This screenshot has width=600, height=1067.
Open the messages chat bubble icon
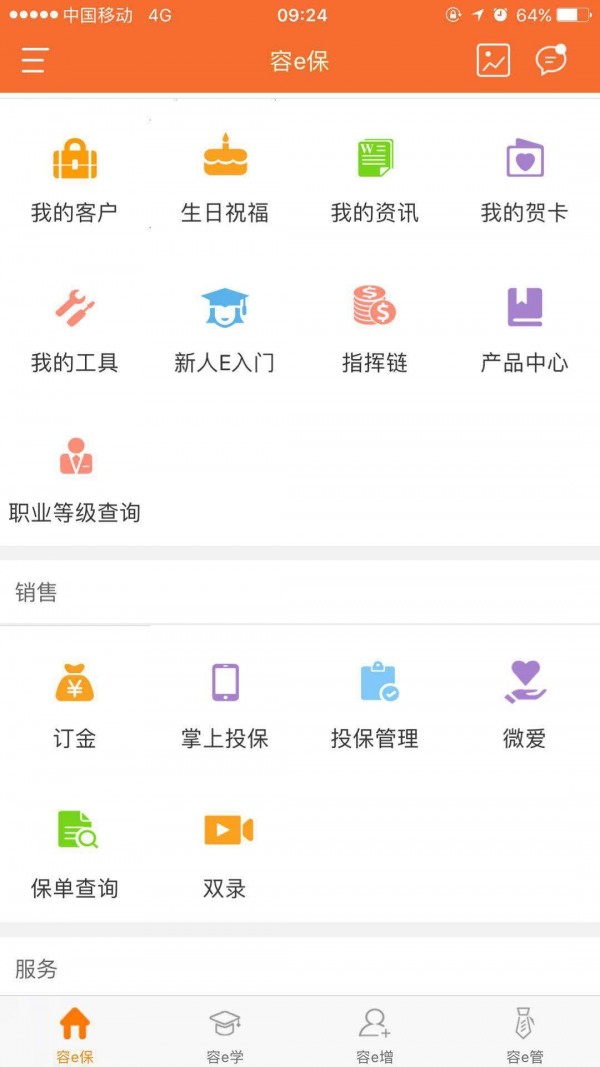point(551,60)
